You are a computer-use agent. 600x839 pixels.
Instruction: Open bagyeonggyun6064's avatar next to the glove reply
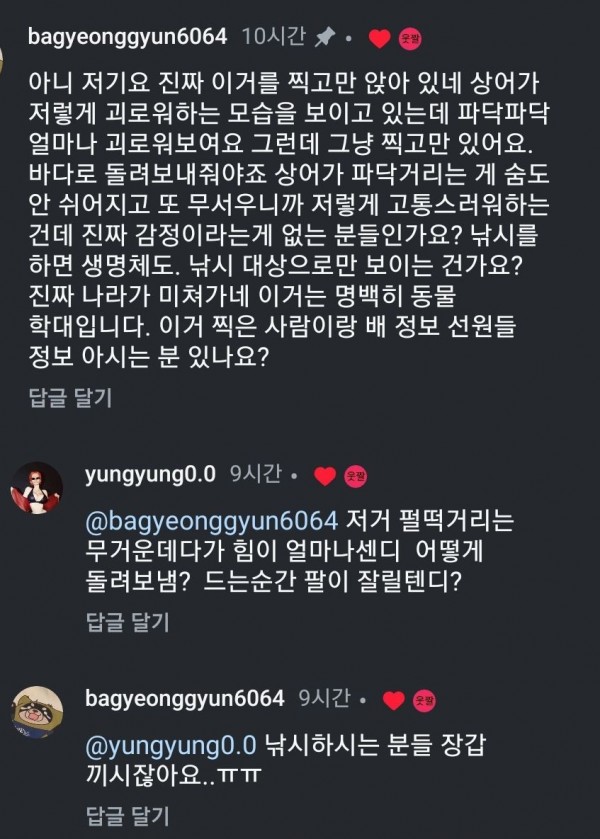tap(37, 710)
